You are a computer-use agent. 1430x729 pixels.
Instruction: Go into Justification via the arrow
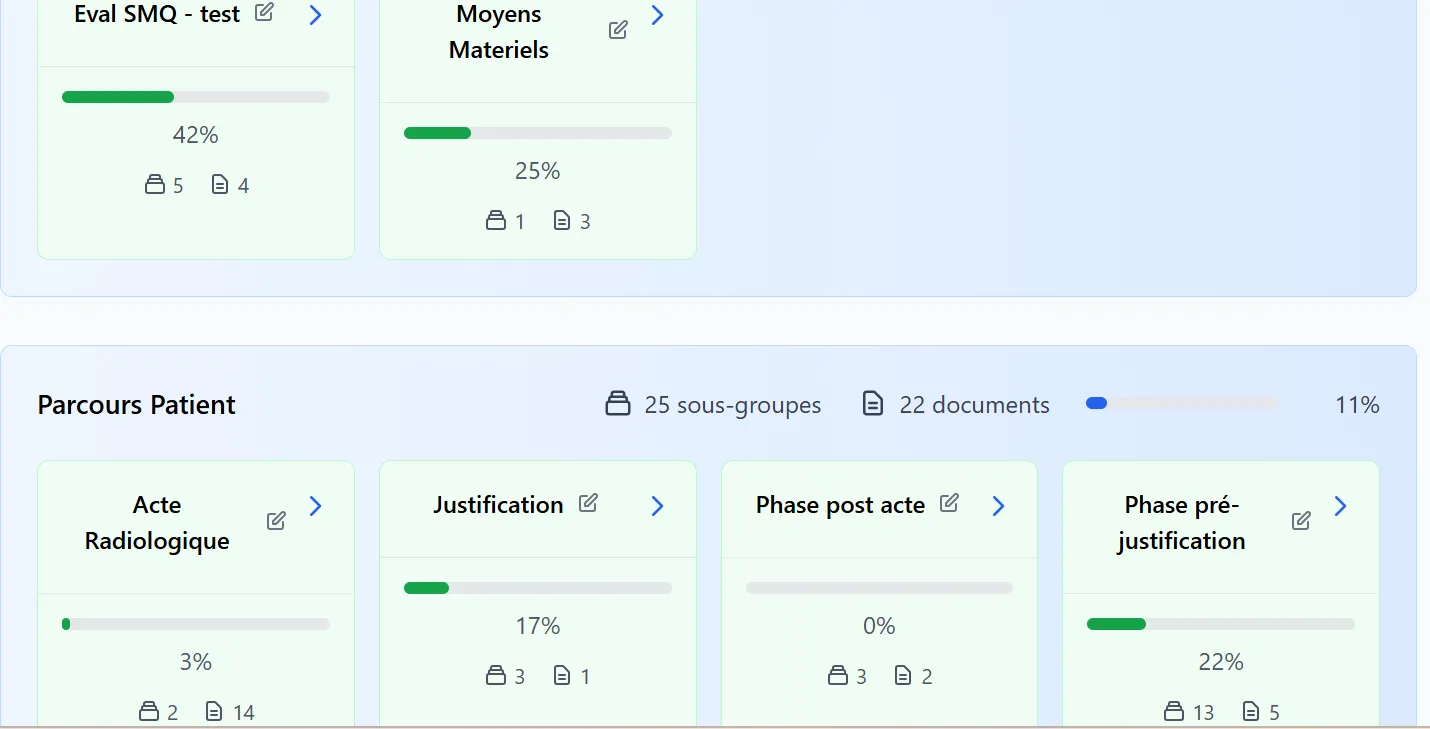tap(657, 506)
